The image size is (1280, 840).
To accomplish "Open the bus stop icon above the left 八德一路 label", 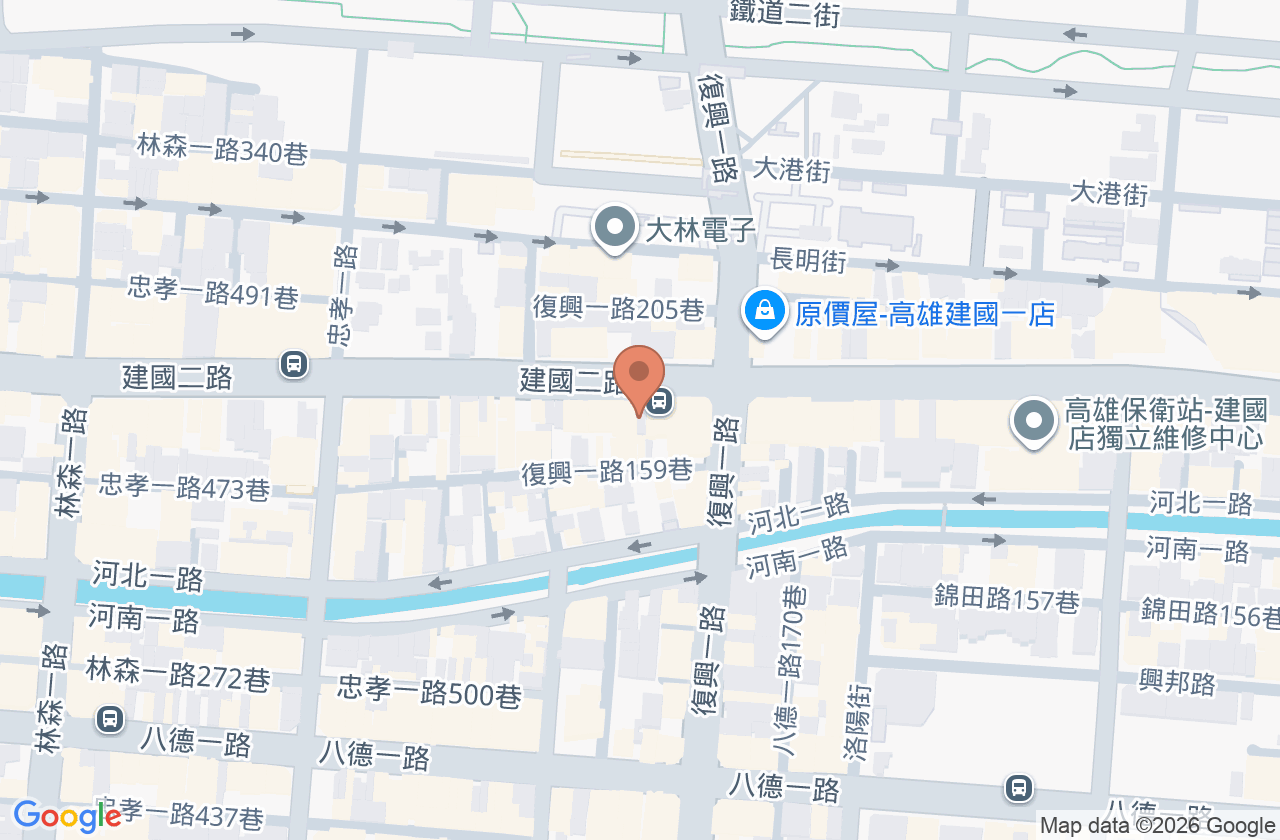I will (x=110, y=718).
